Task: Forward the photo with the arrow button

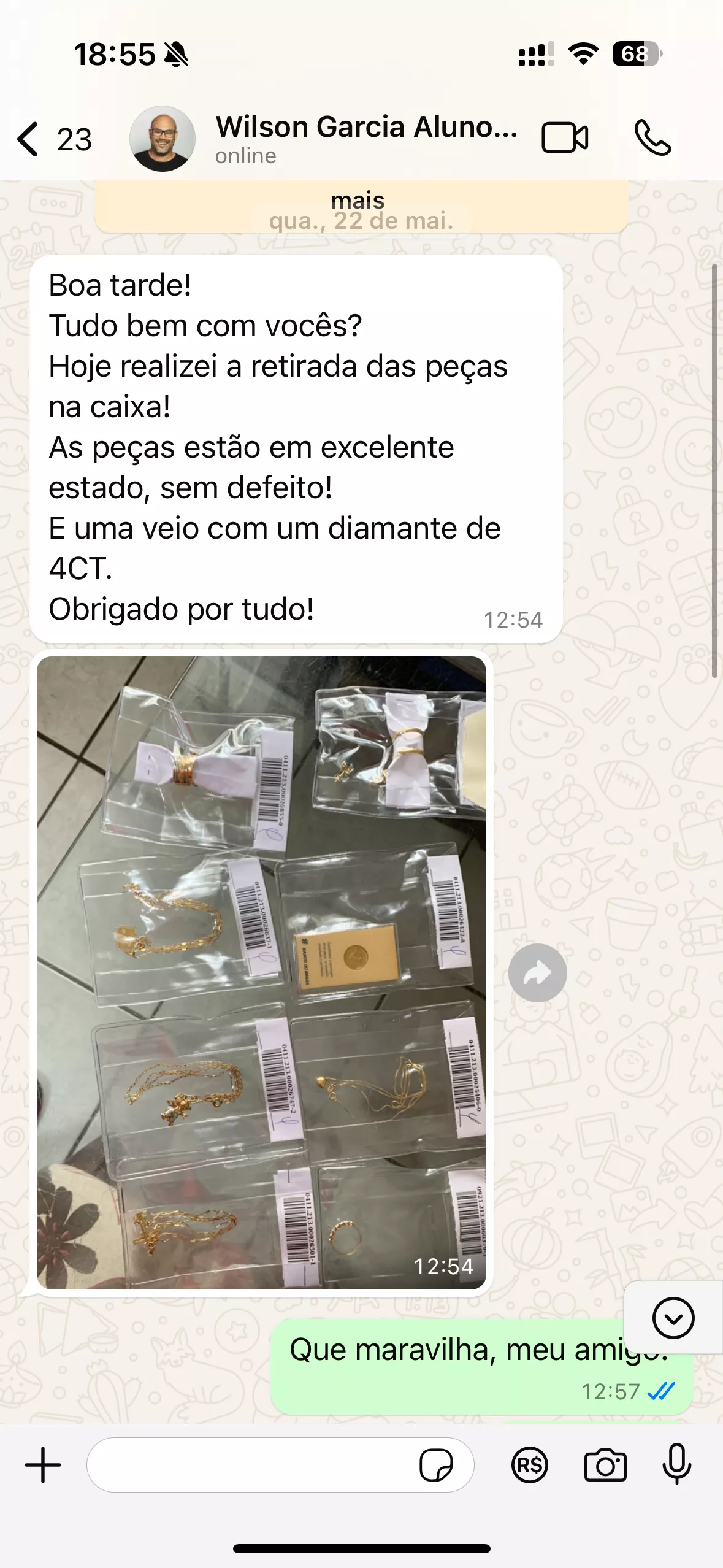Action: pyautogui.click(x=537, y=972)
